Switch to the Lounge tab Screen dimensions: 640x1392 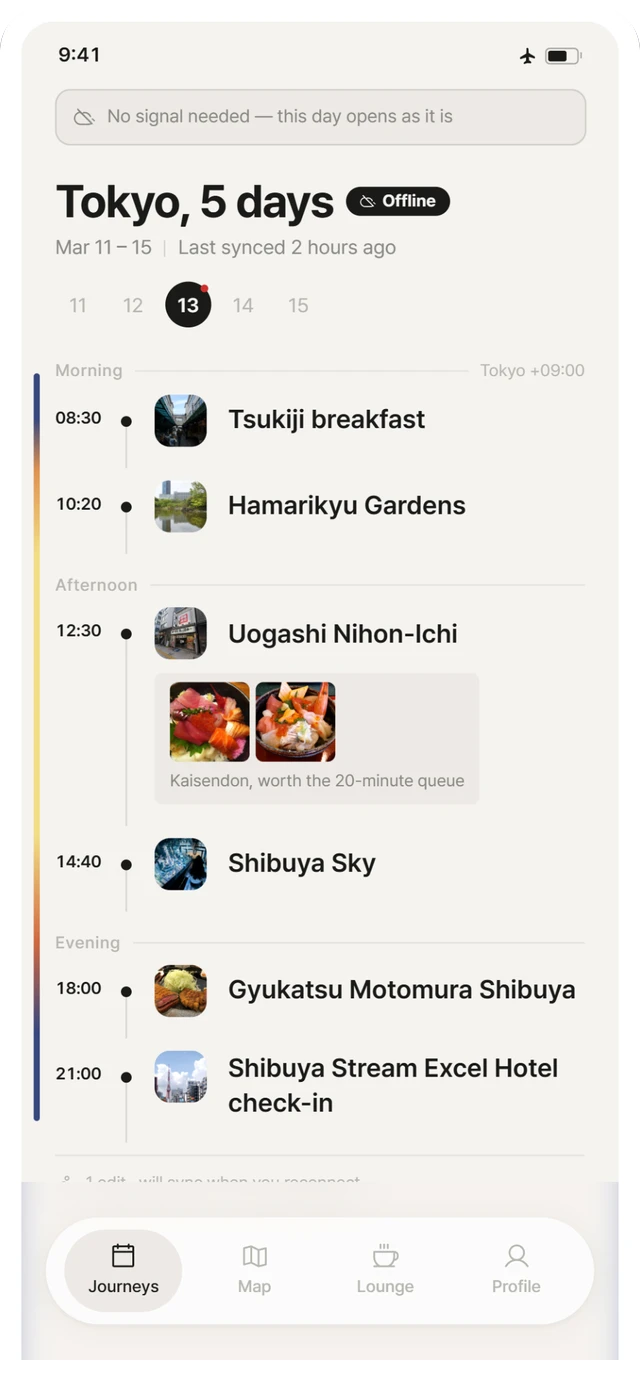pos(385,1271)
